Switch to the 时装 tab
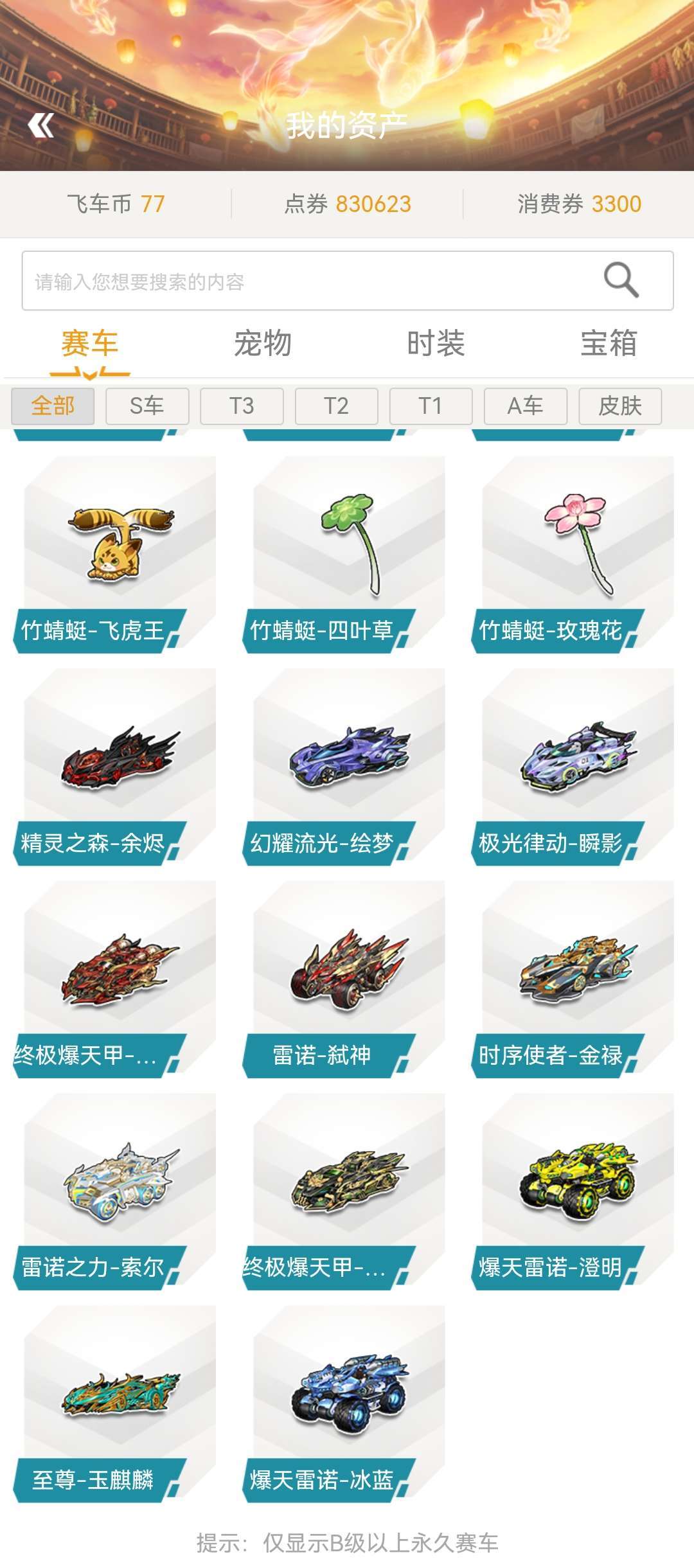Viewport: 694px width, 1568px height. pos(436,343)
